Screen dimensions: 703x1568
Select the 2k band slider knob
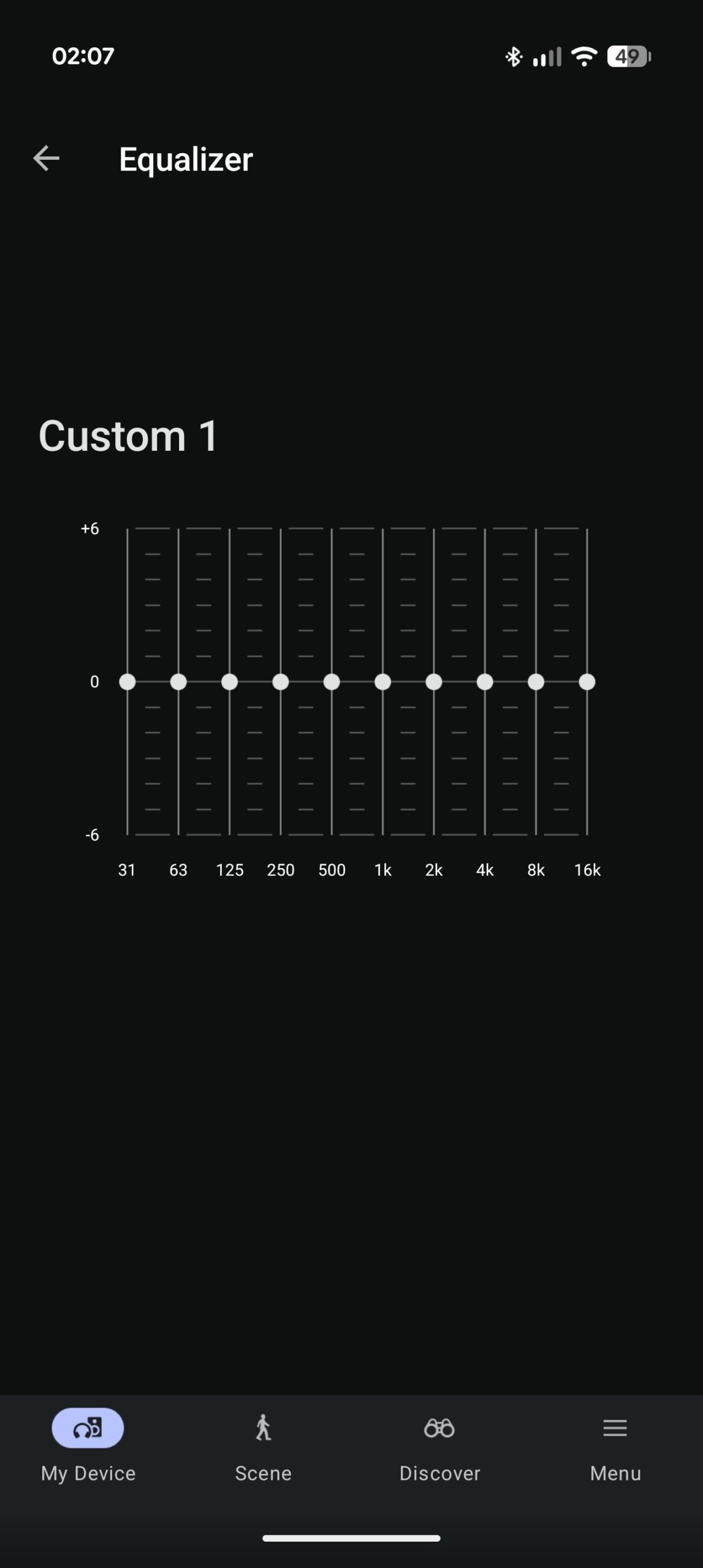[434, 682]
